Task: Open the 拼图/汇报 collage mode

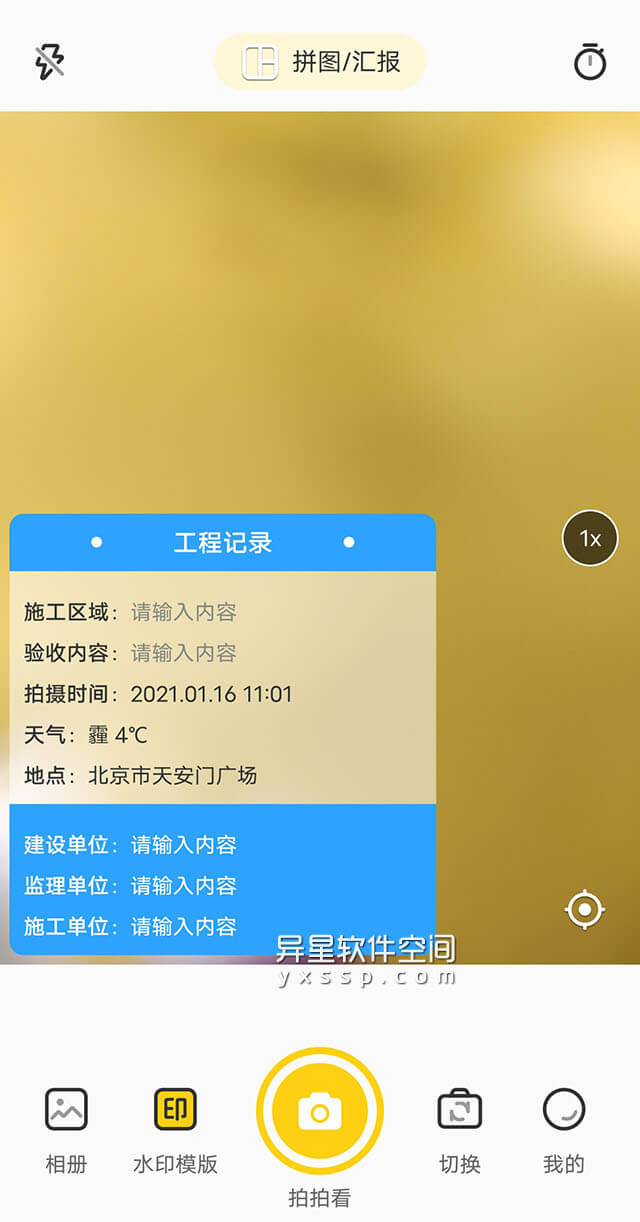Action: (320, 62)
